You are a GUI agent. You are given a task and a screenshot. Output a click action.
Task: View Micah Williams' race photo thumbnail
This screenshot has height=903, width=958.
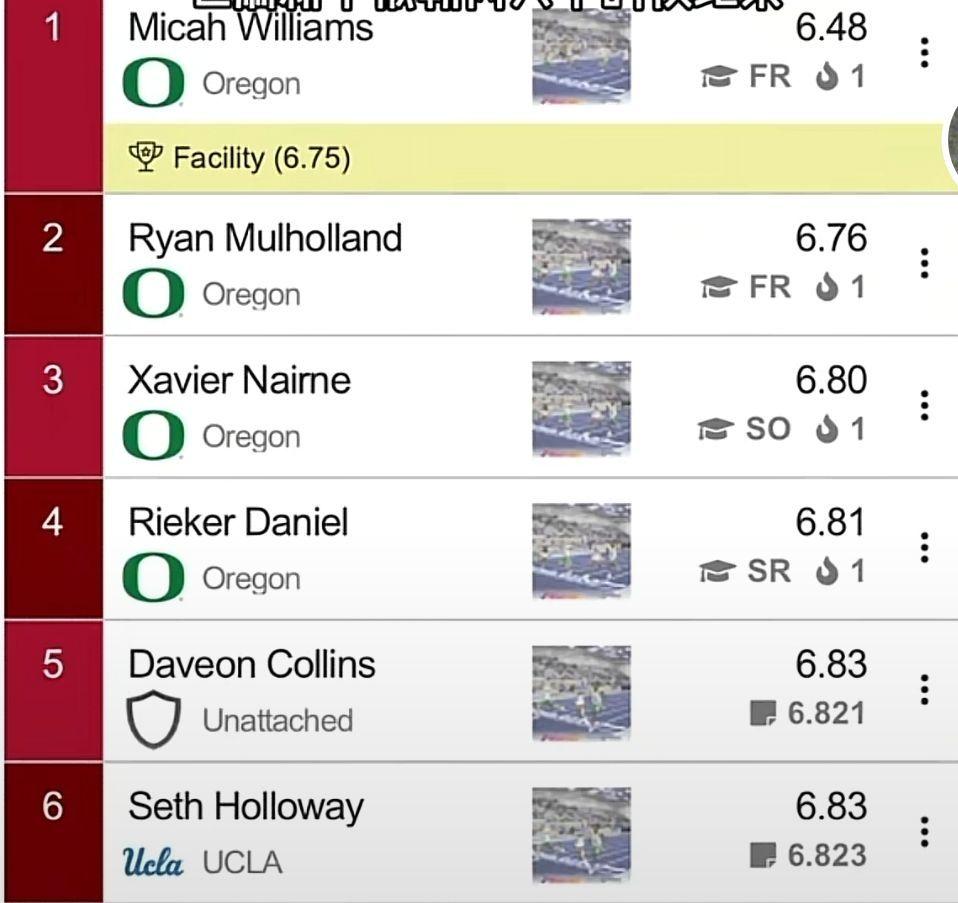[581, 56]
